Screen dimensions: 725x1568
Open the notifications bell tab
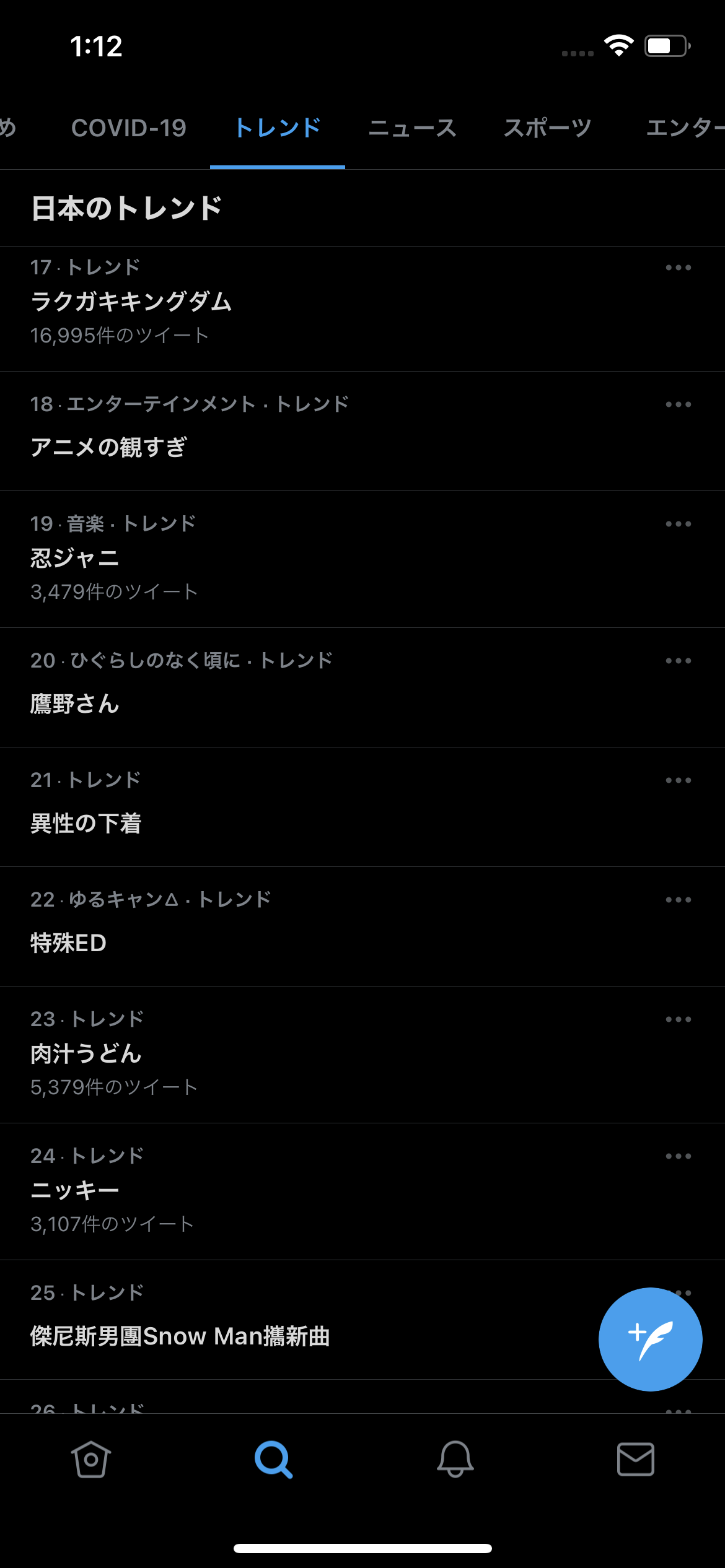[x=455, y=1459]
